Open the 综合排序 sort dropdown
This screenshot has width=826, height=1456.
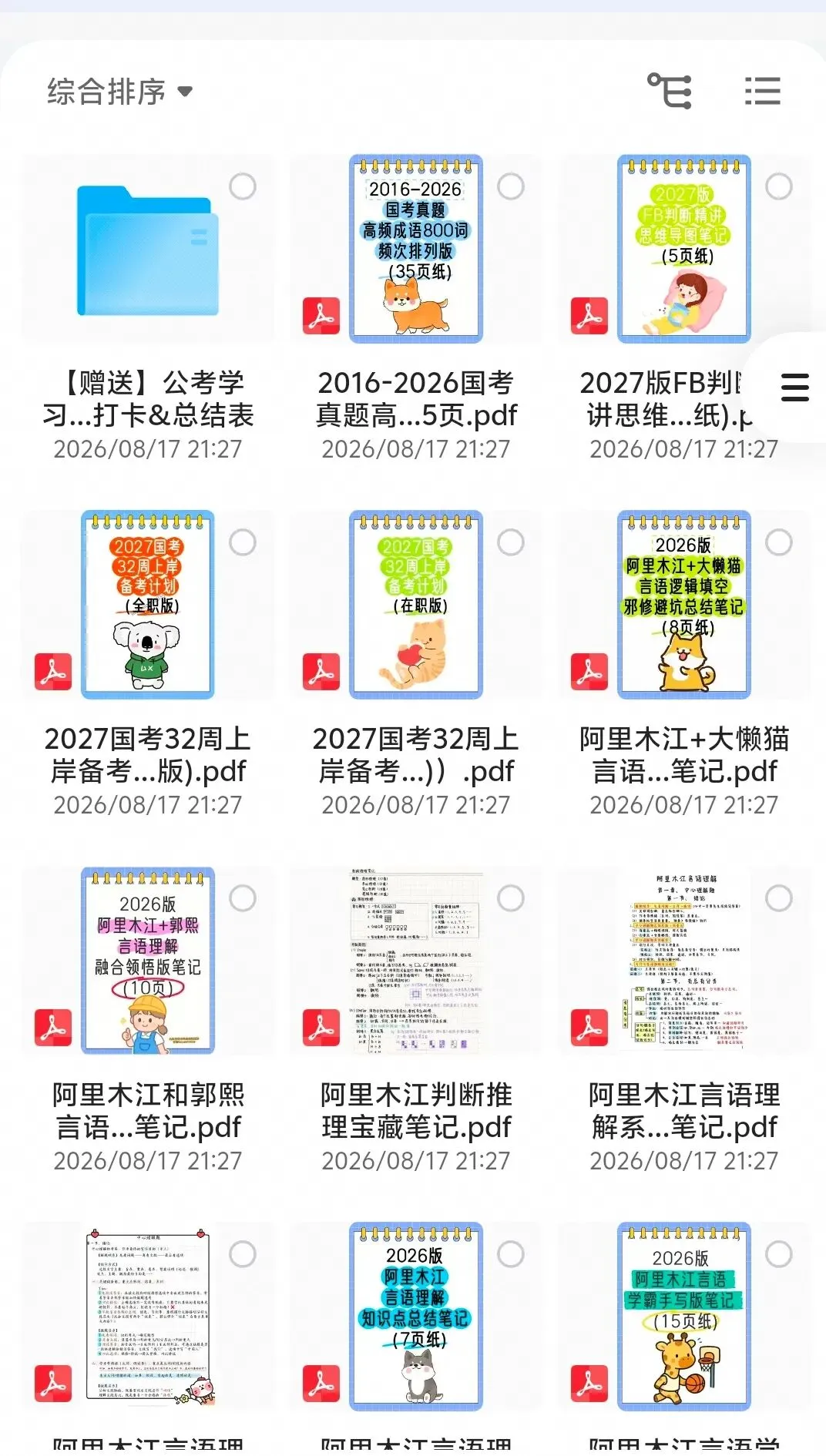click(119, 92)
